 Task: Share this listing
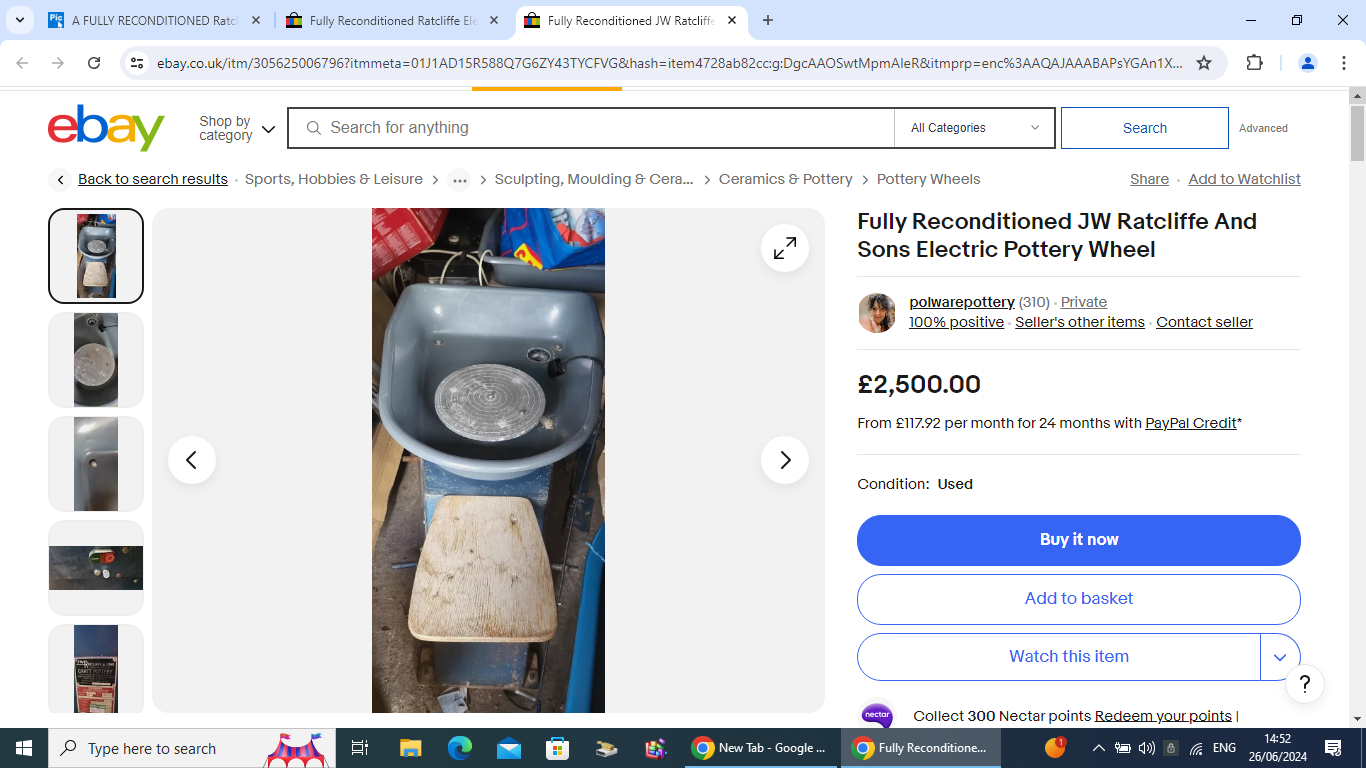pos(1149,180)
